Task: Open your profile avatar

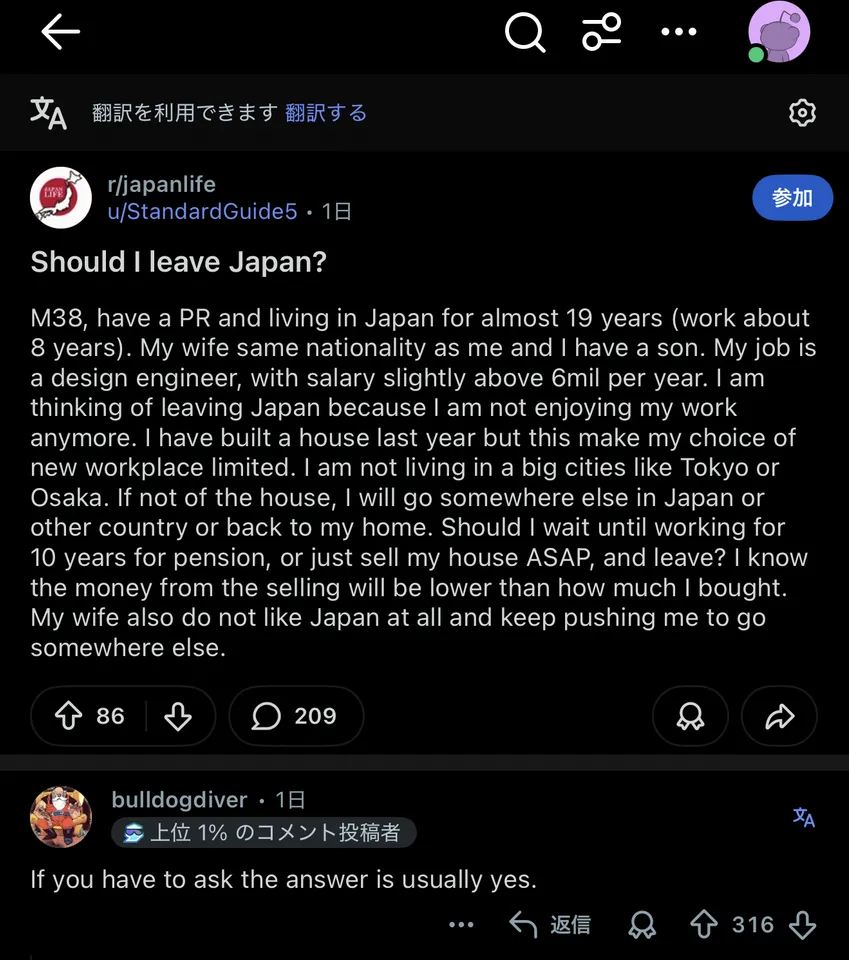Action: [779, 33]
